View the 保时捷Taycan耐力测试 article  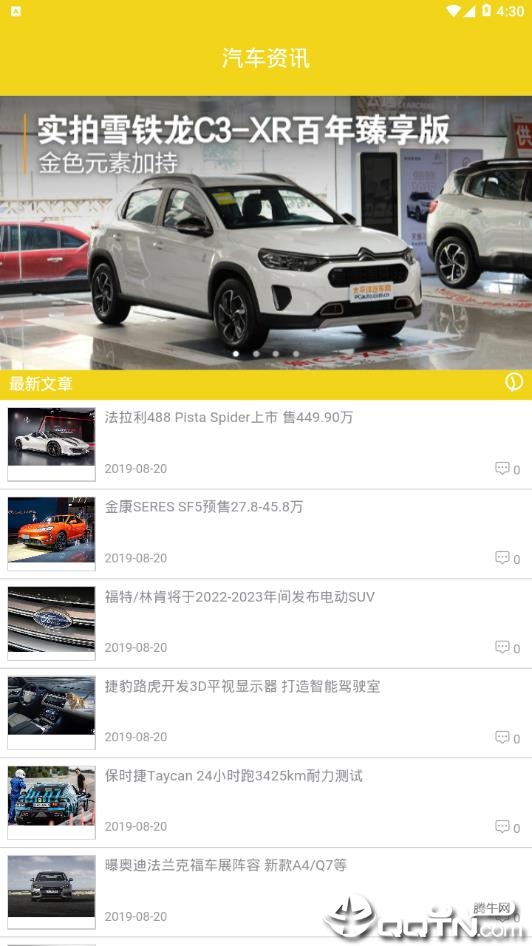click(x=266, y=802)
